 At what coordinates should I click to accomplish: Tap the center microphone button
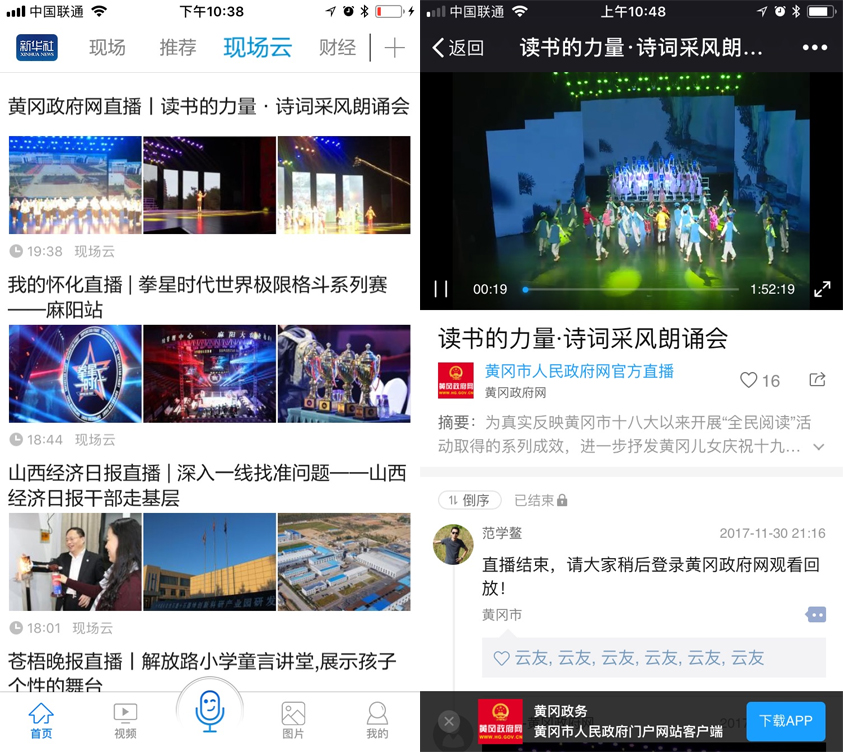tap(209, 711)
